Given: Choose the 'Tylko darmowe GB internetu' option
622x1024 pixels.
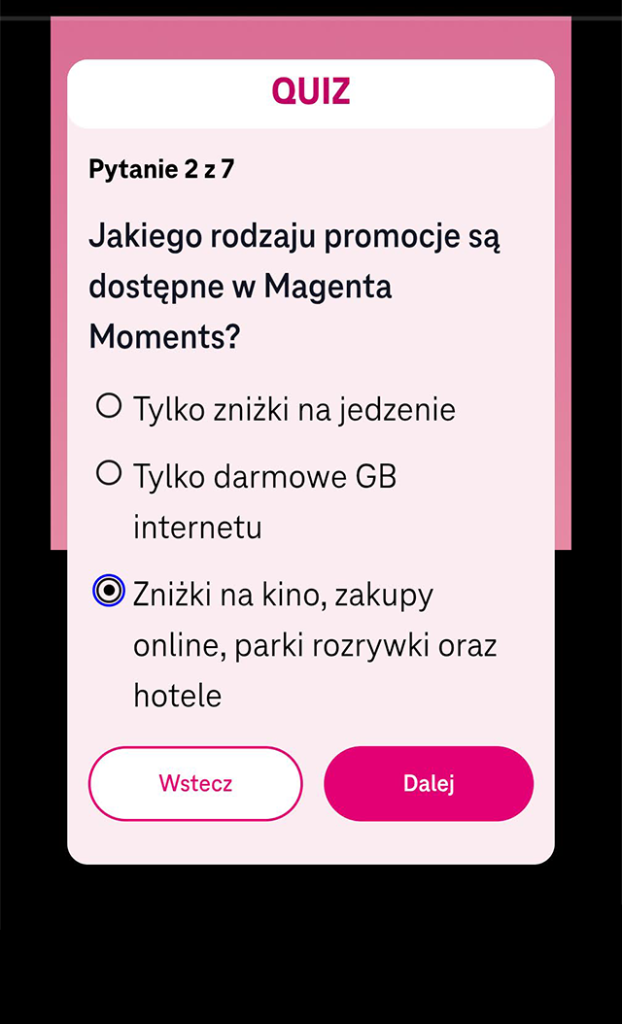Looking at the screenshot, I should tap(109, 473).
